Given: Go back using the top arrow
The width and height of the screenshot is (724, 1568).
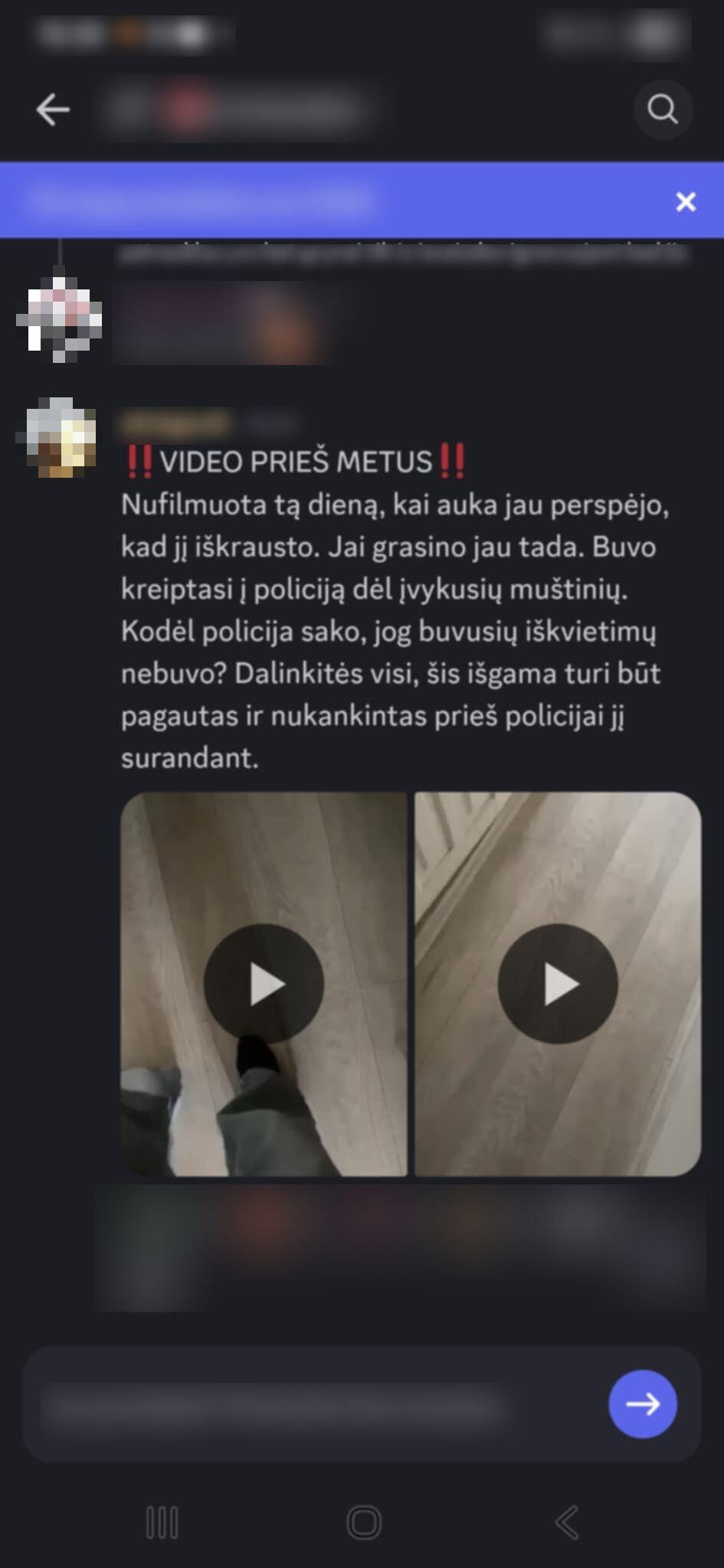Looking at the screenshot, I should pyautogui.click(x=53, y=109).
